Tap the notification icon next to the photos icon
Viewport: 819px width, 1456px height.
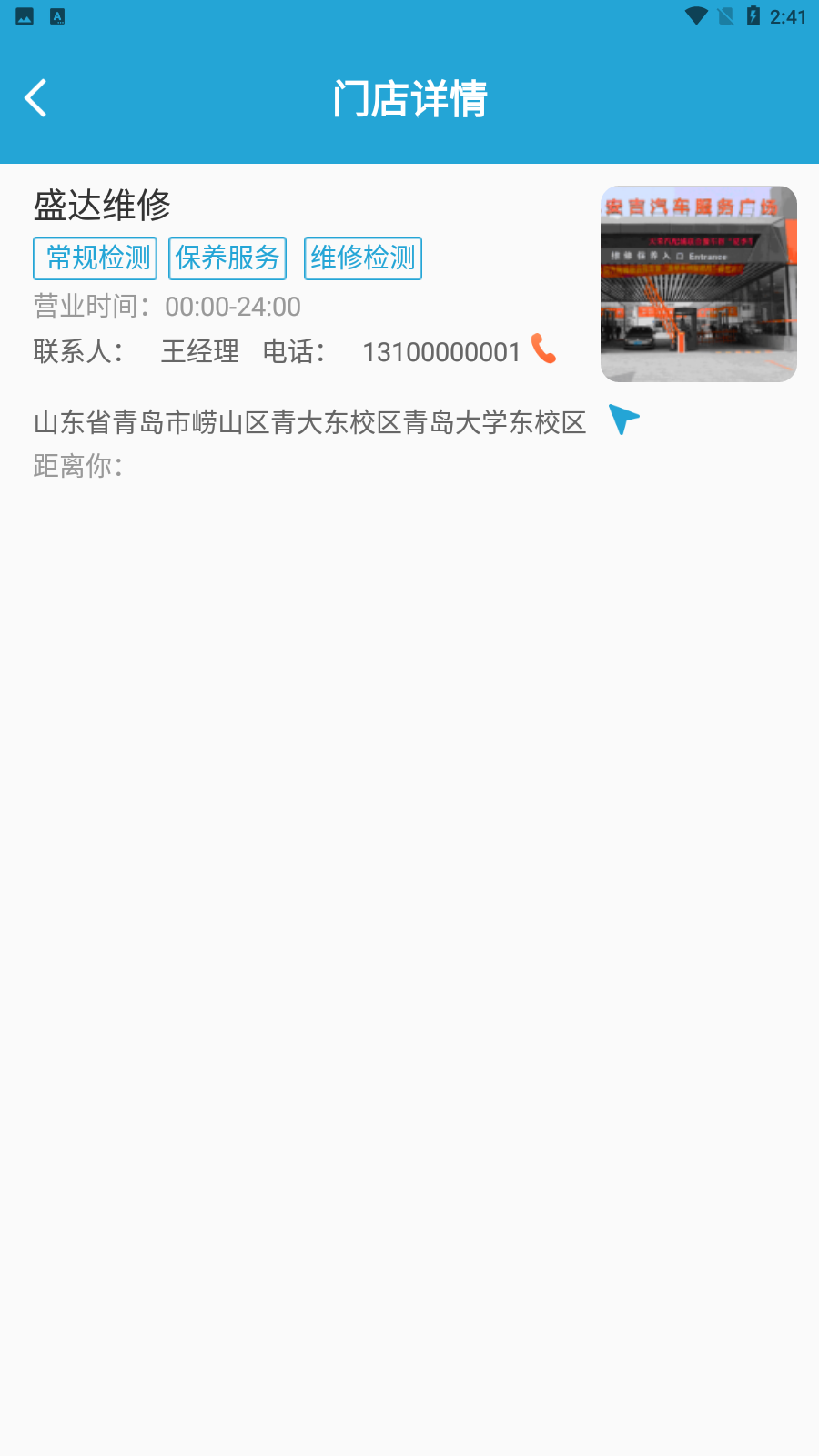(x=56, y=15)
